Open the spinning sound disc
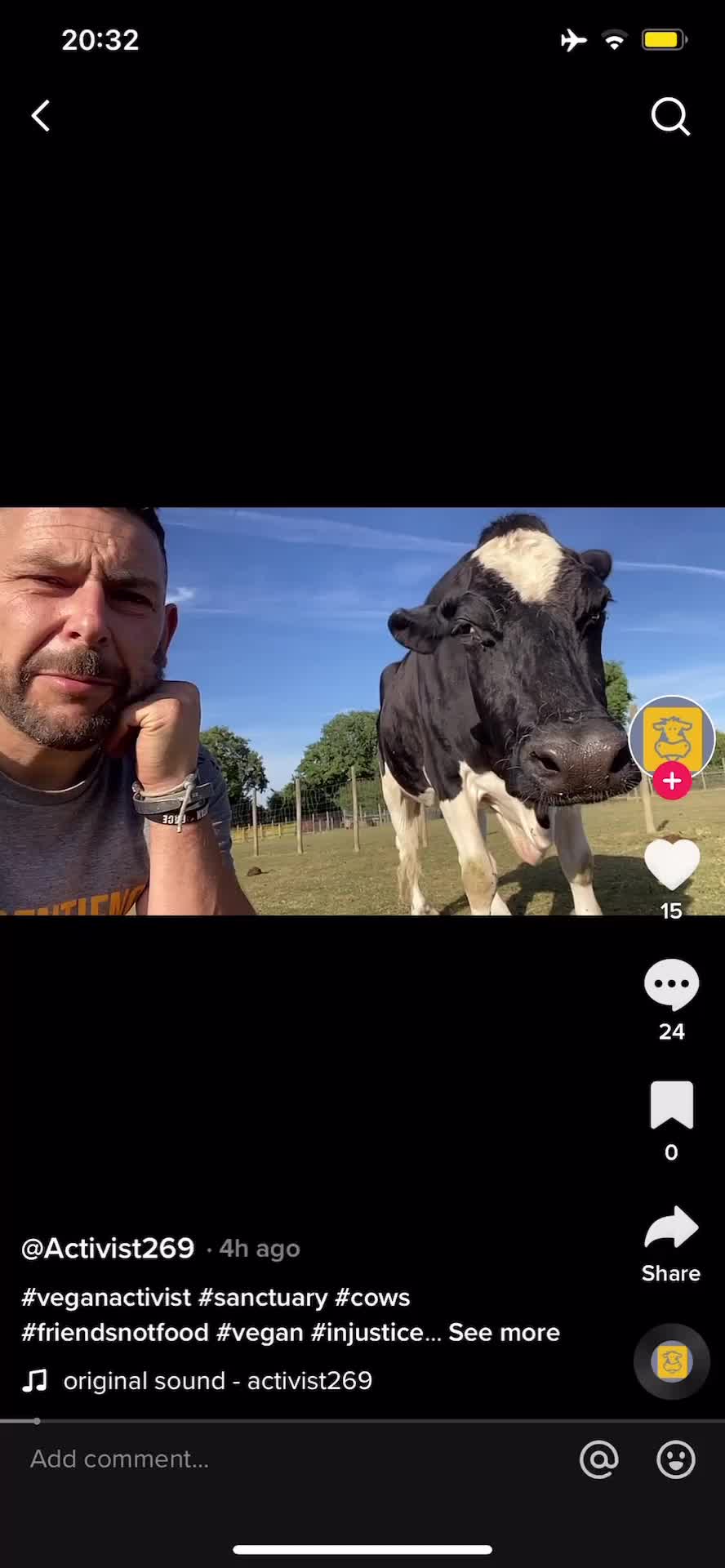The image size is (725, 1568). [673, 1361]
